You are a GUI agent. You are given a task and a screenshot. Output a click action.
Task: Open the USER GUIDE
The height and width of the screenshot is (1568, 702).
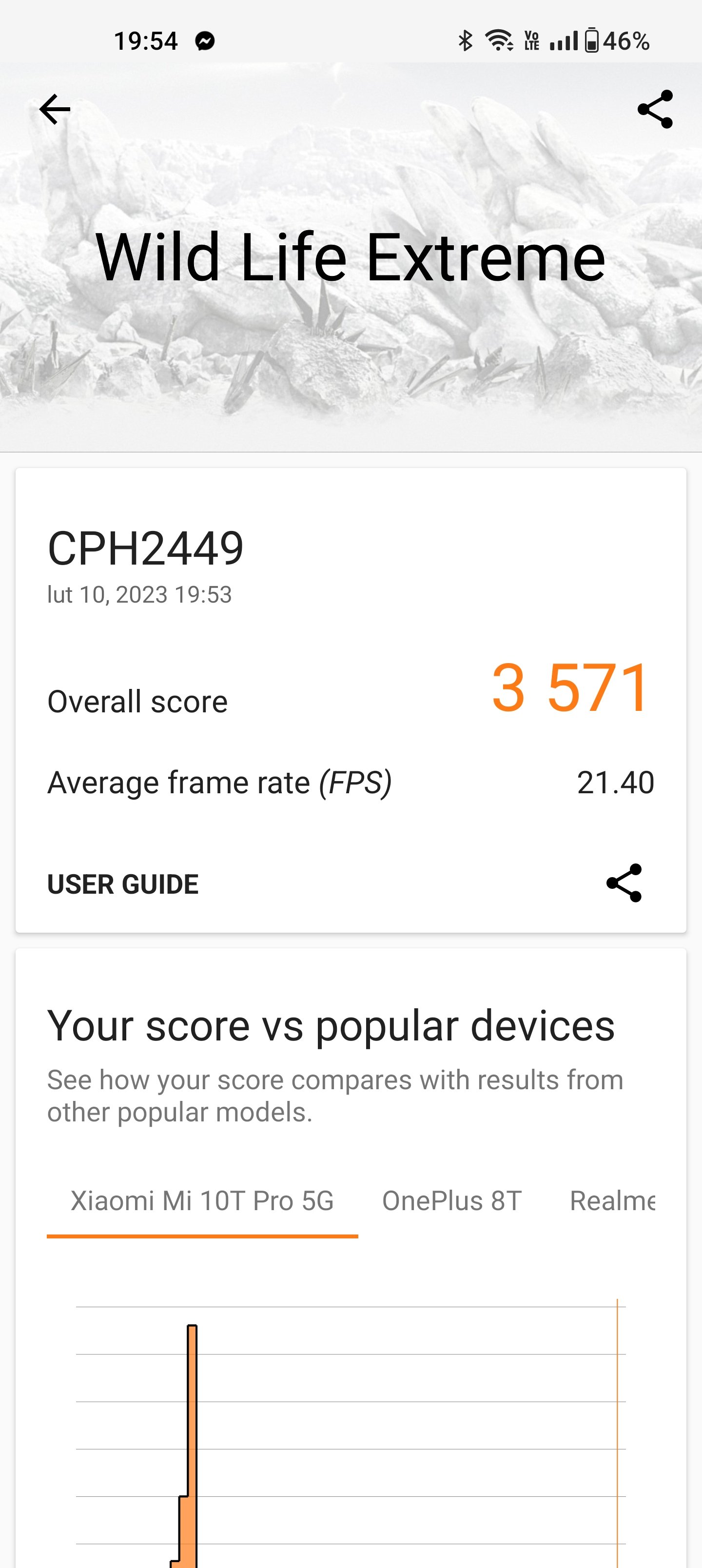123,884
